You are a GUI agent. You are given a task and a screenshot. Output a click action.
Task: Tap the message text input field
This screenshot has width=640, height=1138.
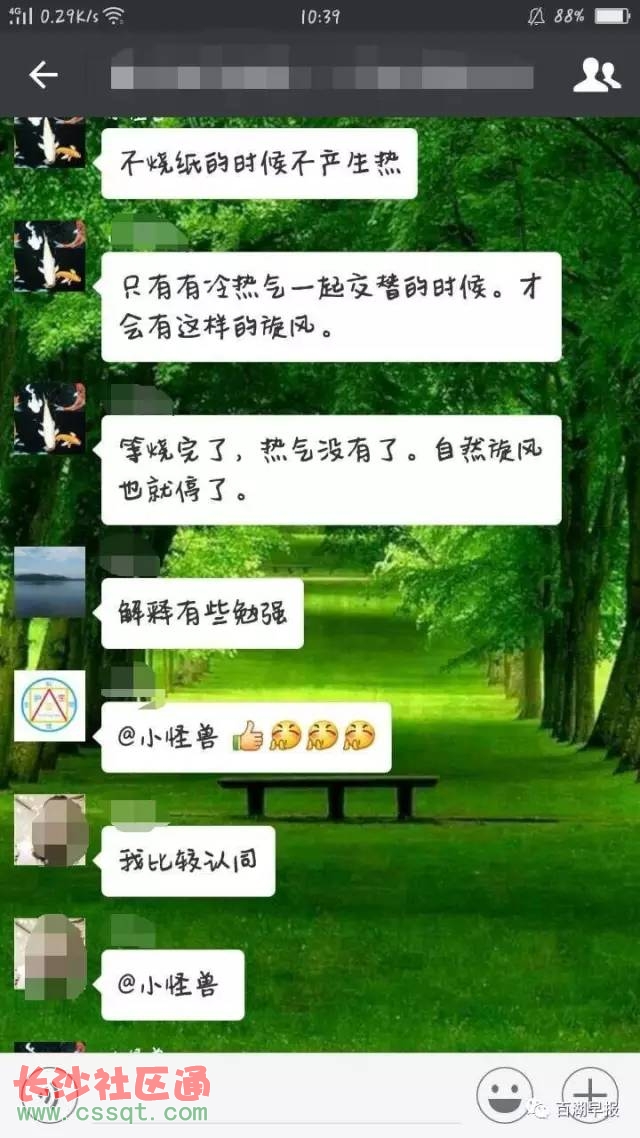[x=270, y=1094]
